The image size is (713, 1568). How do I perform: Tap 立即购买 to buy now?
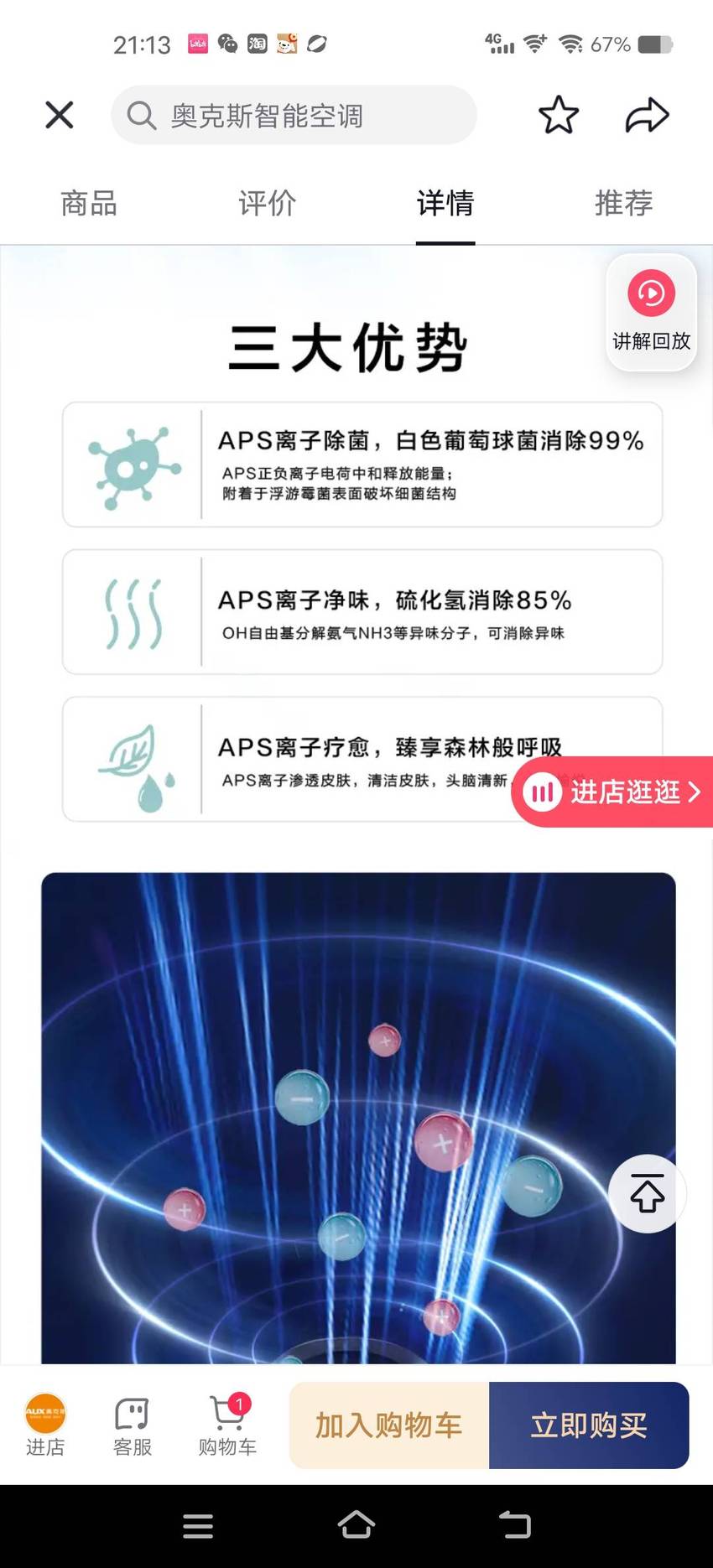(x=589, y=1425)
